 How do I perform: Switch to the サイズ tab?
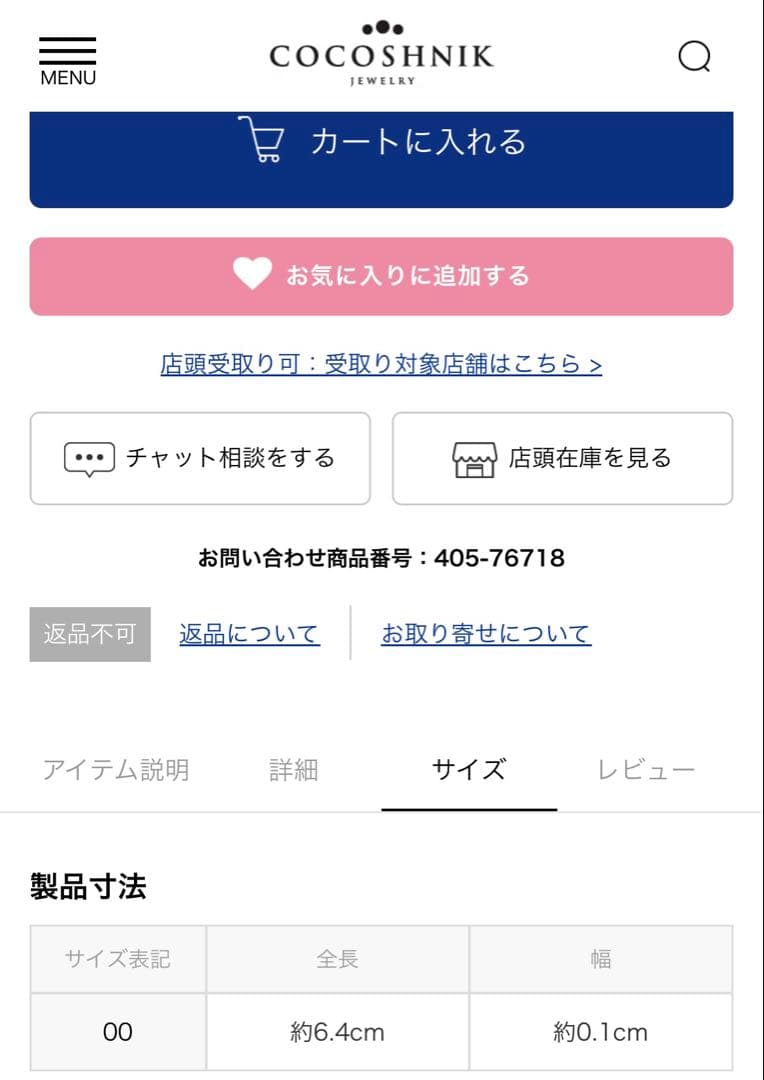click(468, 768)
